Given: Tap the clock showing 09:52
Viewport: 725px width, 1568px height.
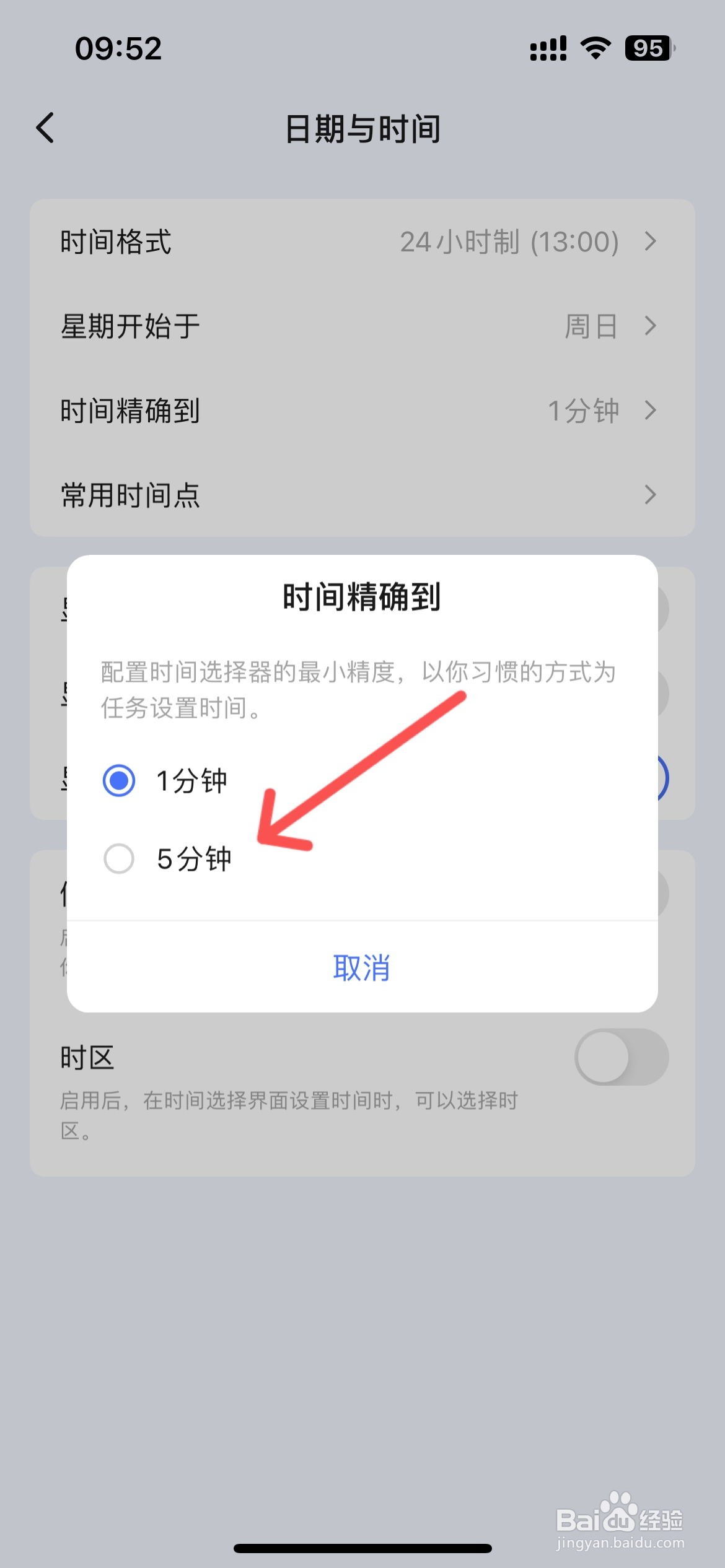Looking at the screenshot, I should (x=118, y=48).
